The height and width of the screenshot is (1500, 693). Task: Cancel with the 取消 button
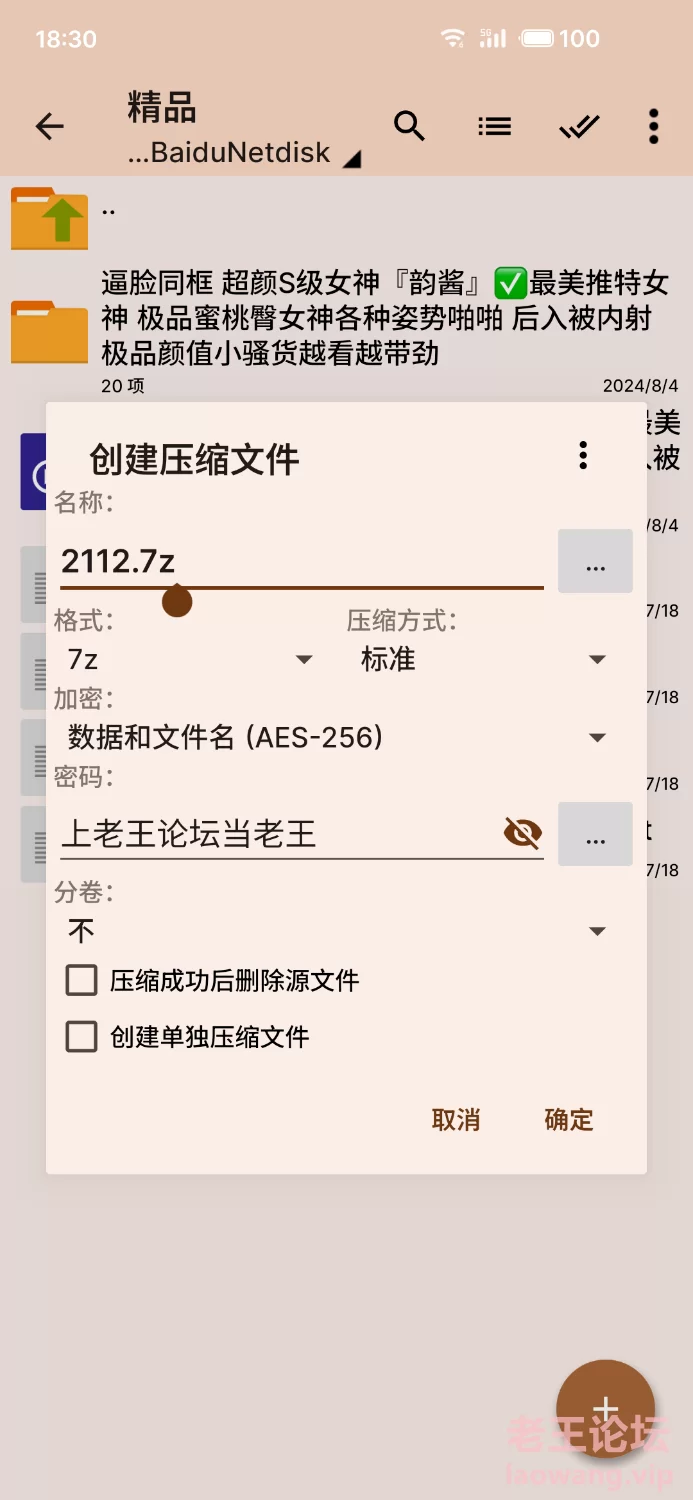click(456, 1120)
